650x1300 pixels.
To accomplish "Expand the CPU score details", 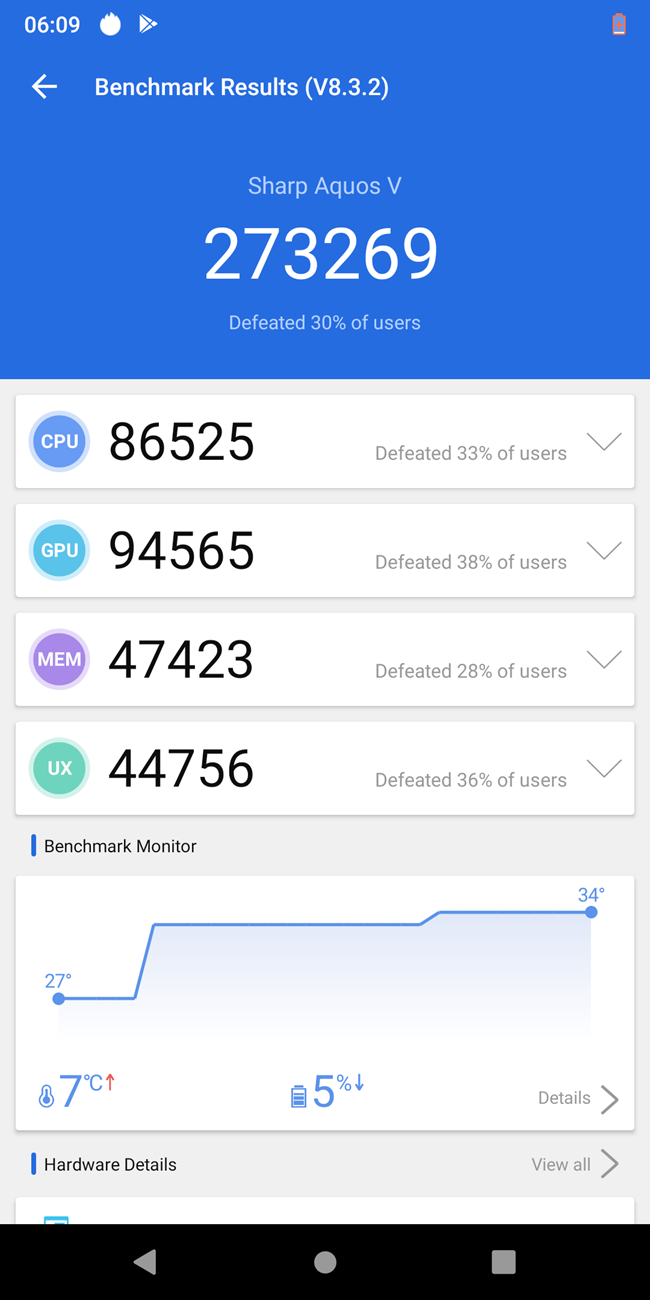I will click(x=603, y=442).
